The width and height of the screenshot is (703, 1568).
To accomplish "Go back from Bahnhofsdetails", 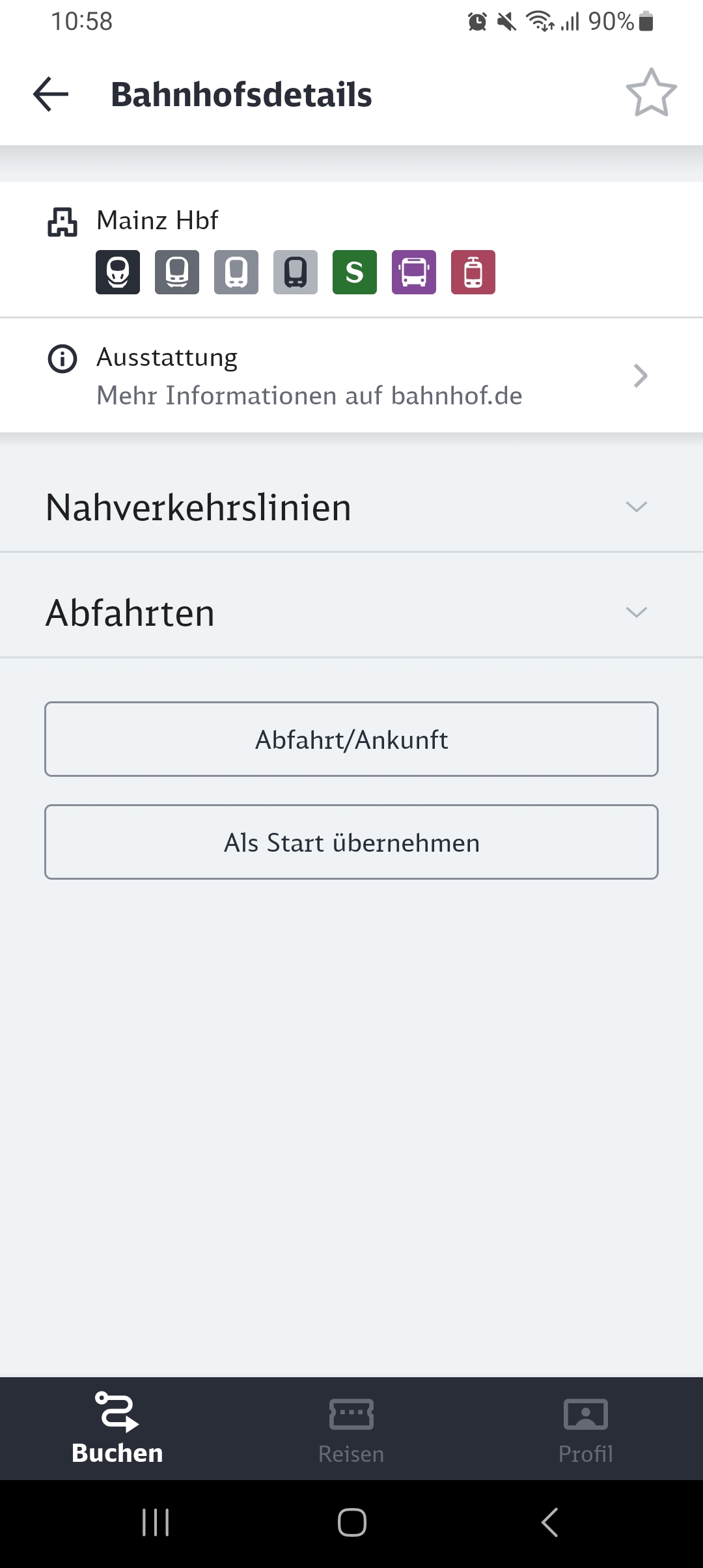I will pos(51,94).
